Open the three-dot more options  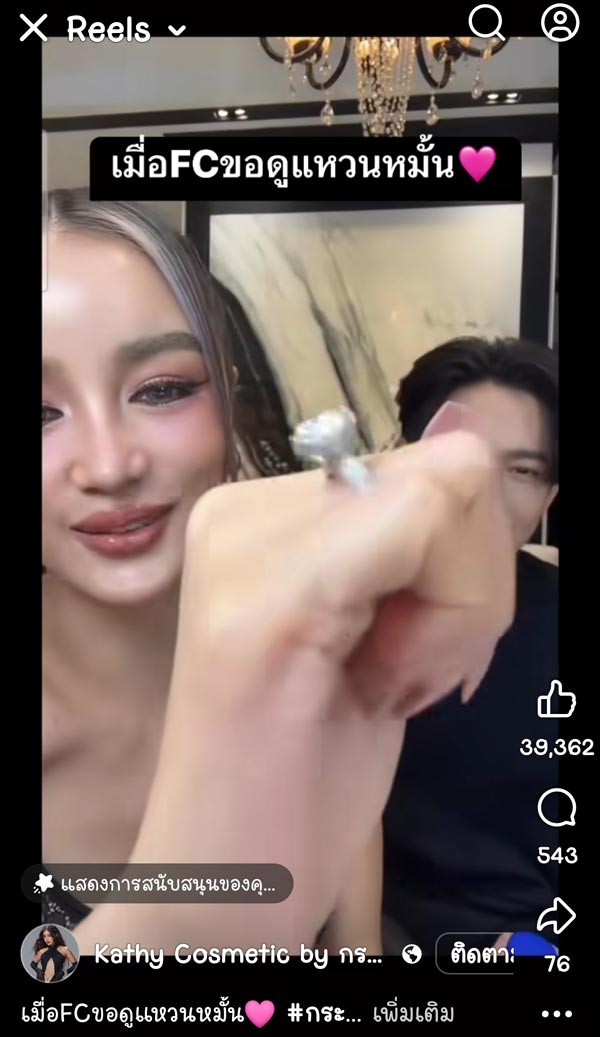(556, 1014)
